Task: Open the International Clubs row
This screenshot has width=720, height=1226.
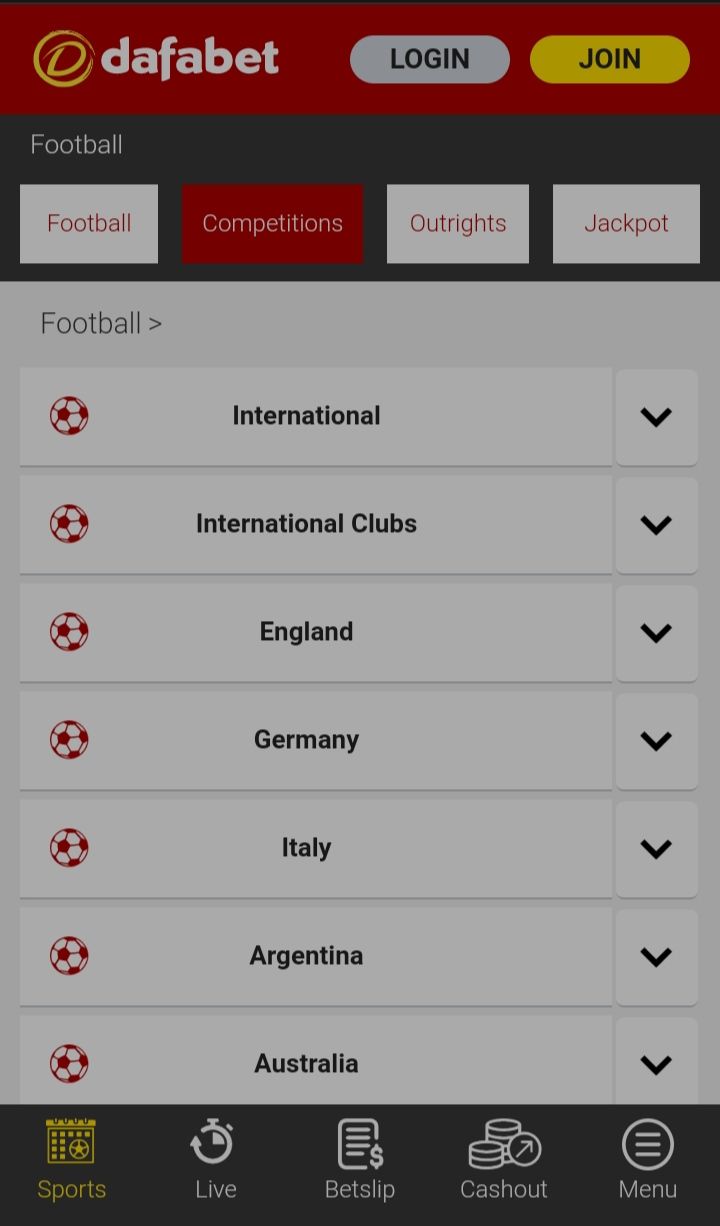Action: click(315, 524)
